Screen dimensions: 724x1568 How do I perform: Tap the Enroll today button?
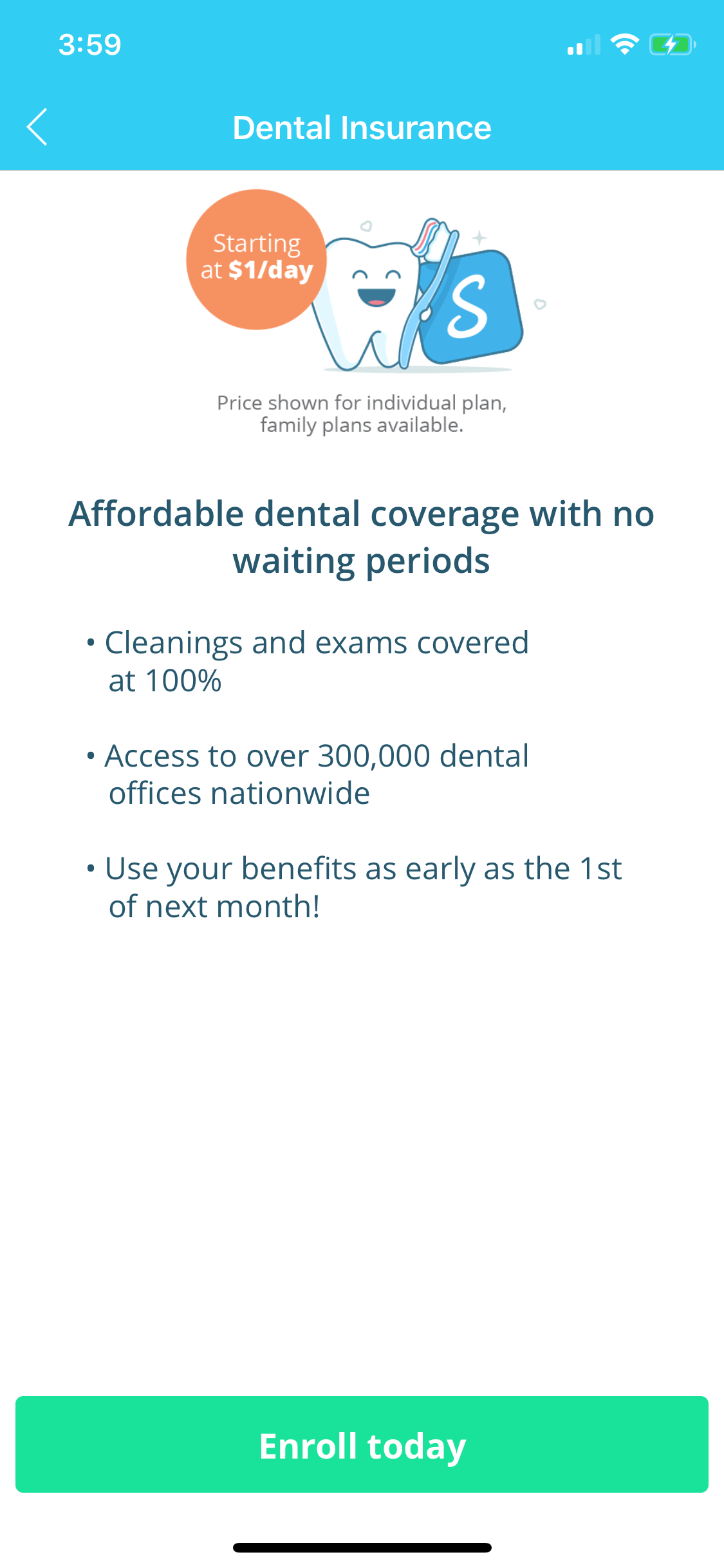[x=362, y=1444]
